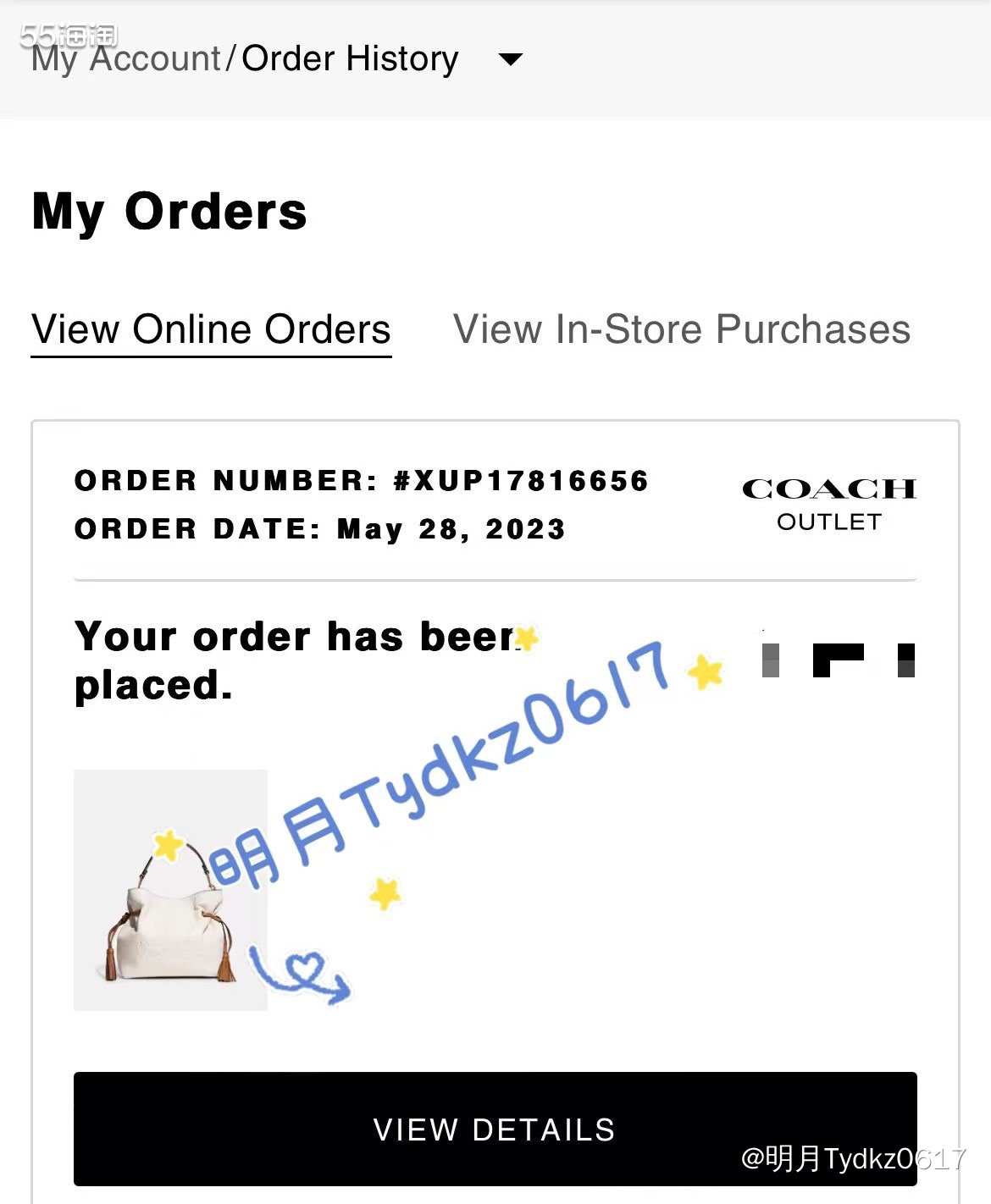Image resolution: width=991 pixels, height=1204 pixels.
Task: Switch to View In-Store Purchases tab
Action: coord(681,329)
